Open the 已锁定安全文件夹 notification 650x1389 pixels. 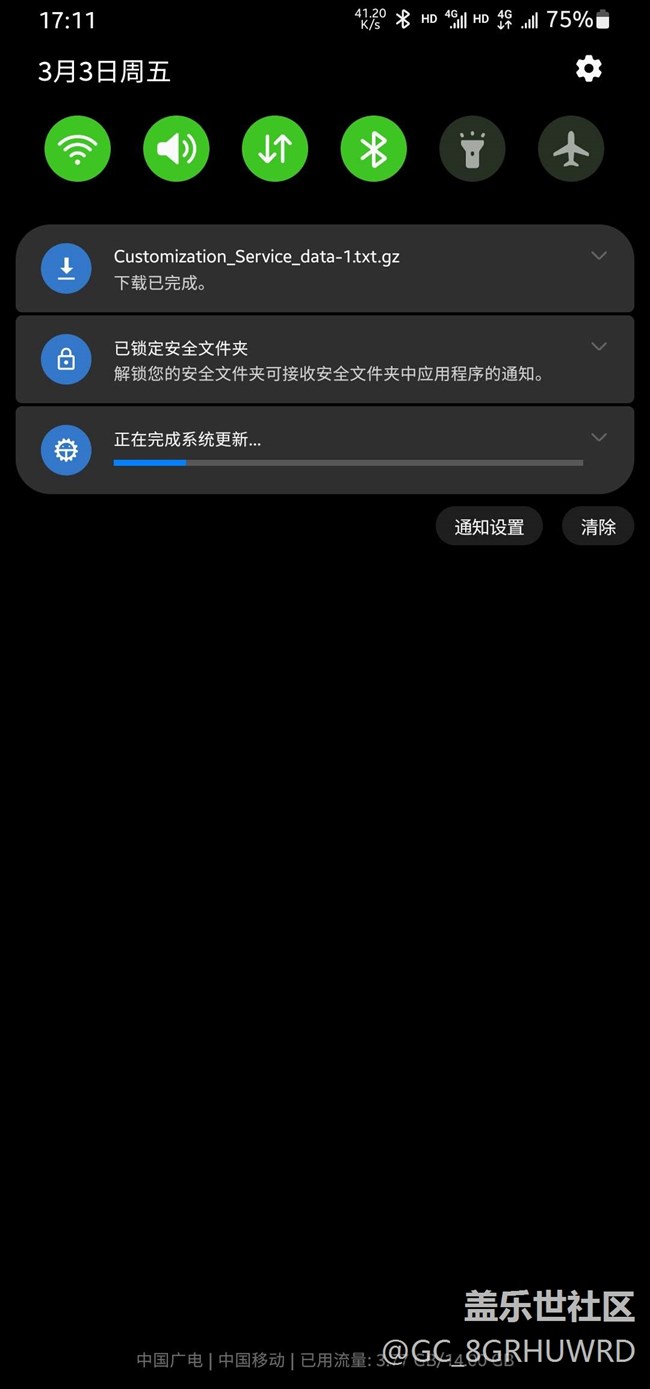click(x=300, y=360)
